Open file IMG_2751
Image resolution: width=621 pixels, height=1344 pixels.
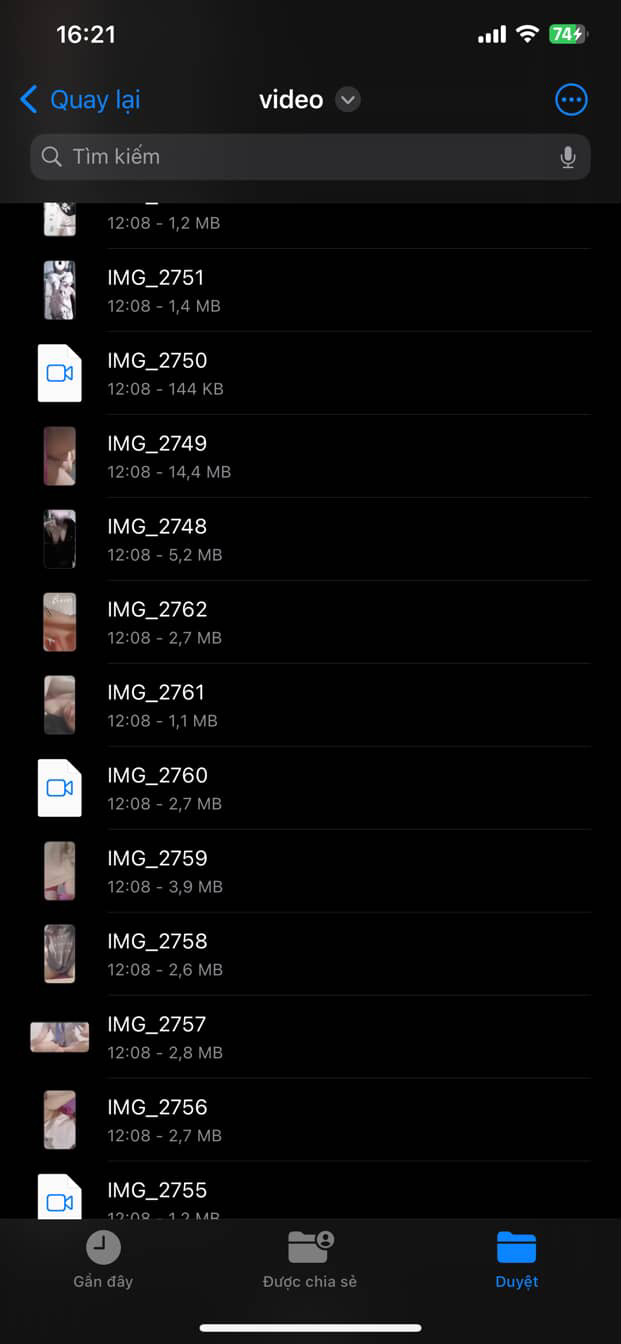[x=155, y=290]
